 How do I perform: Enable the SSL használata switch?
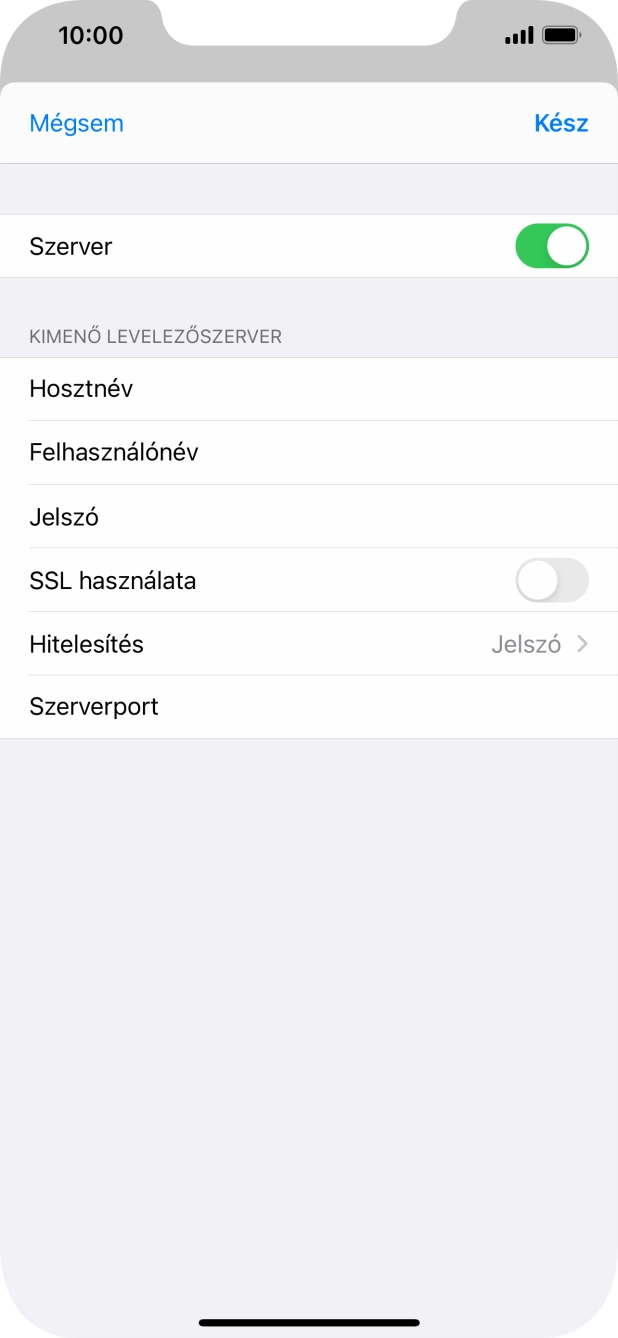pos(551,580)
